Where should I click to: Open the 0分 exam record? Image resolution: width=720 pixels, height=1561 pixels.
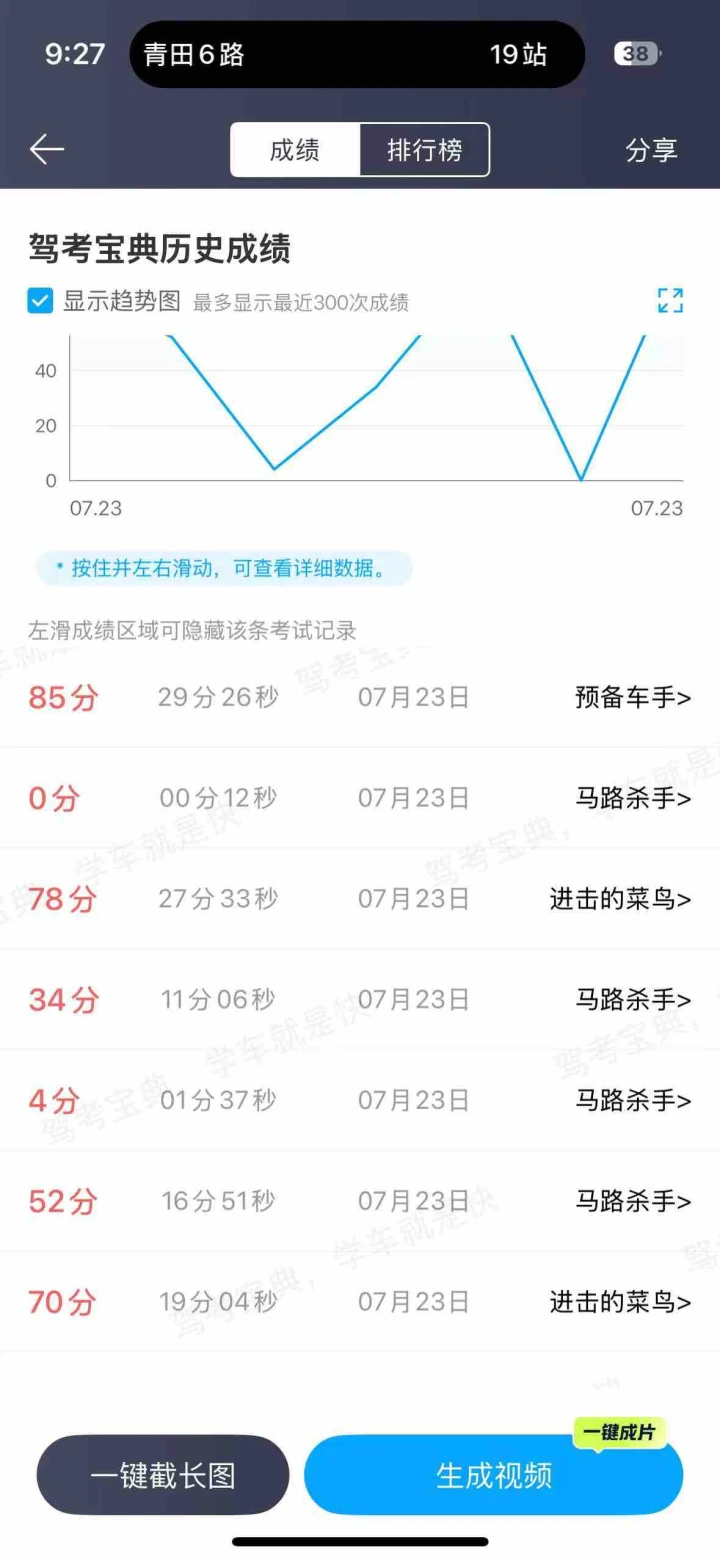click(x=360, y=798)
